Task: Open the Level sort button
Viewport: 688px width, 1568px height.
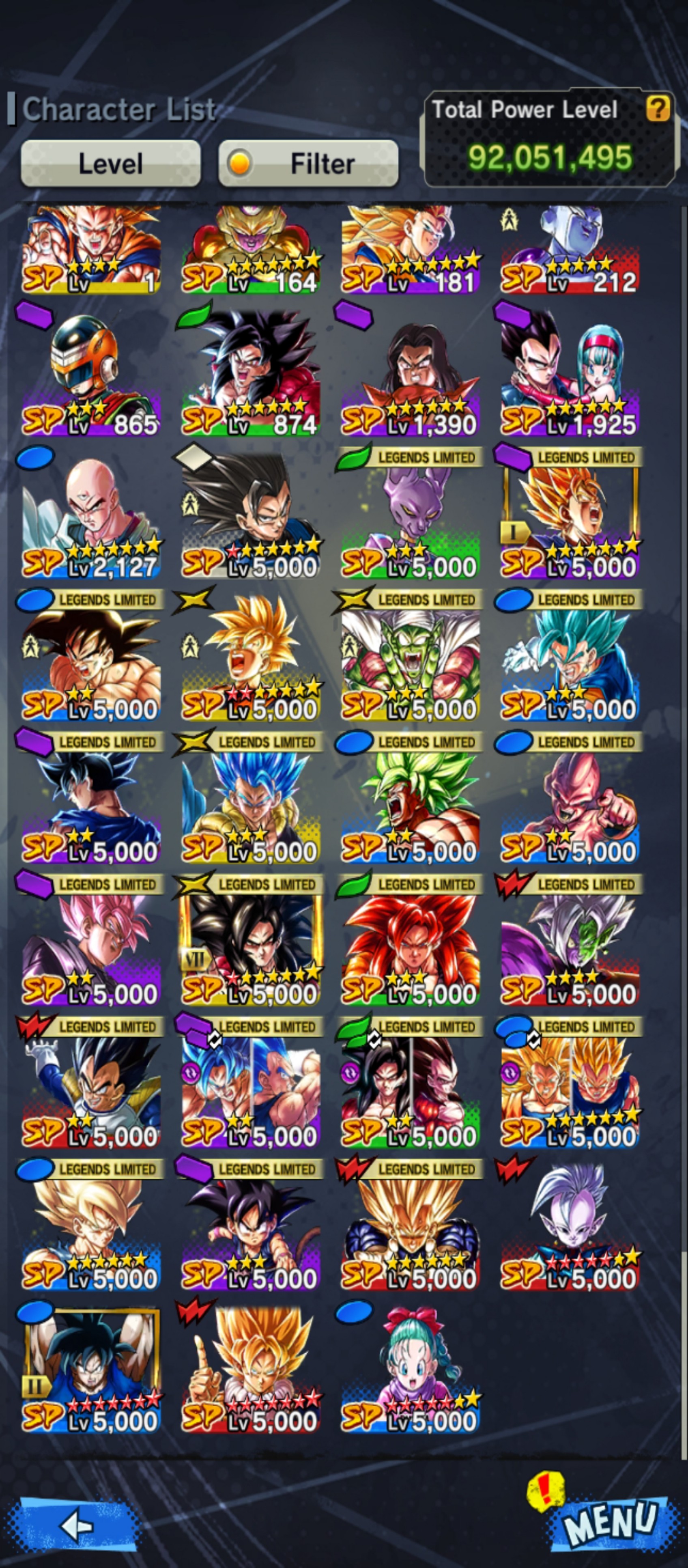Action: pos(111,163)
